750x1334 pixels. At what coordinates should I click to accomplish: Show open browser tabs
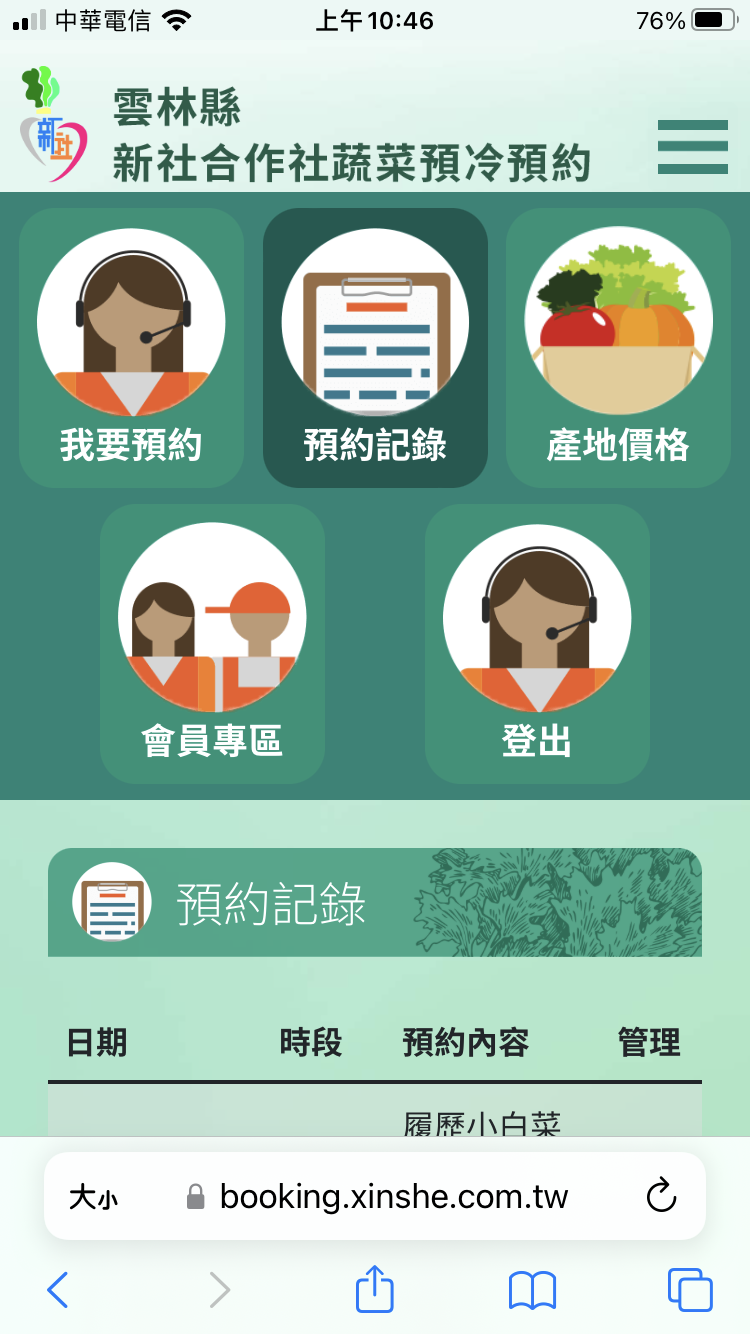click(690, 1290)
